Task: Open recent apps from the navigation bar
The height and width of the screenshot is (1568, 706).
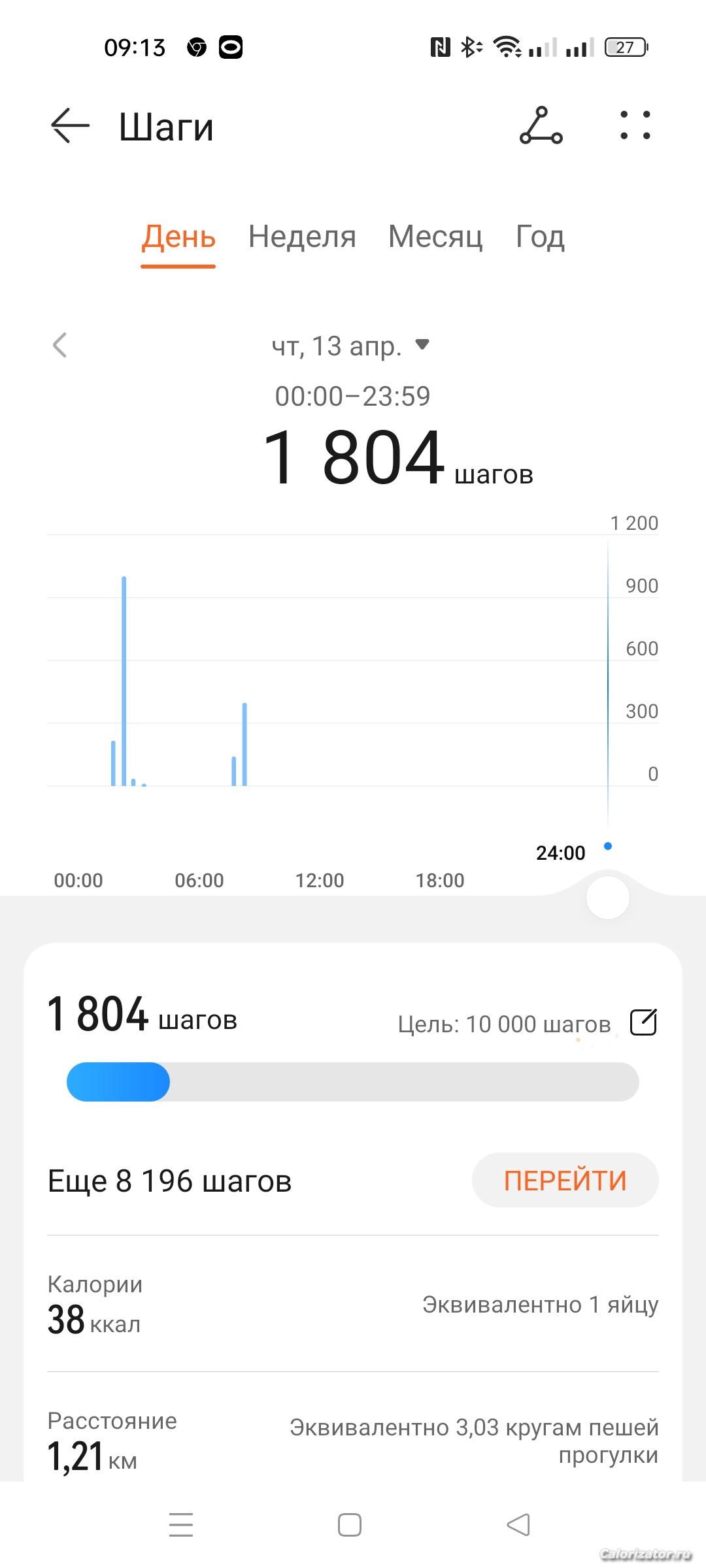Action: click(x=181, y=1525)
